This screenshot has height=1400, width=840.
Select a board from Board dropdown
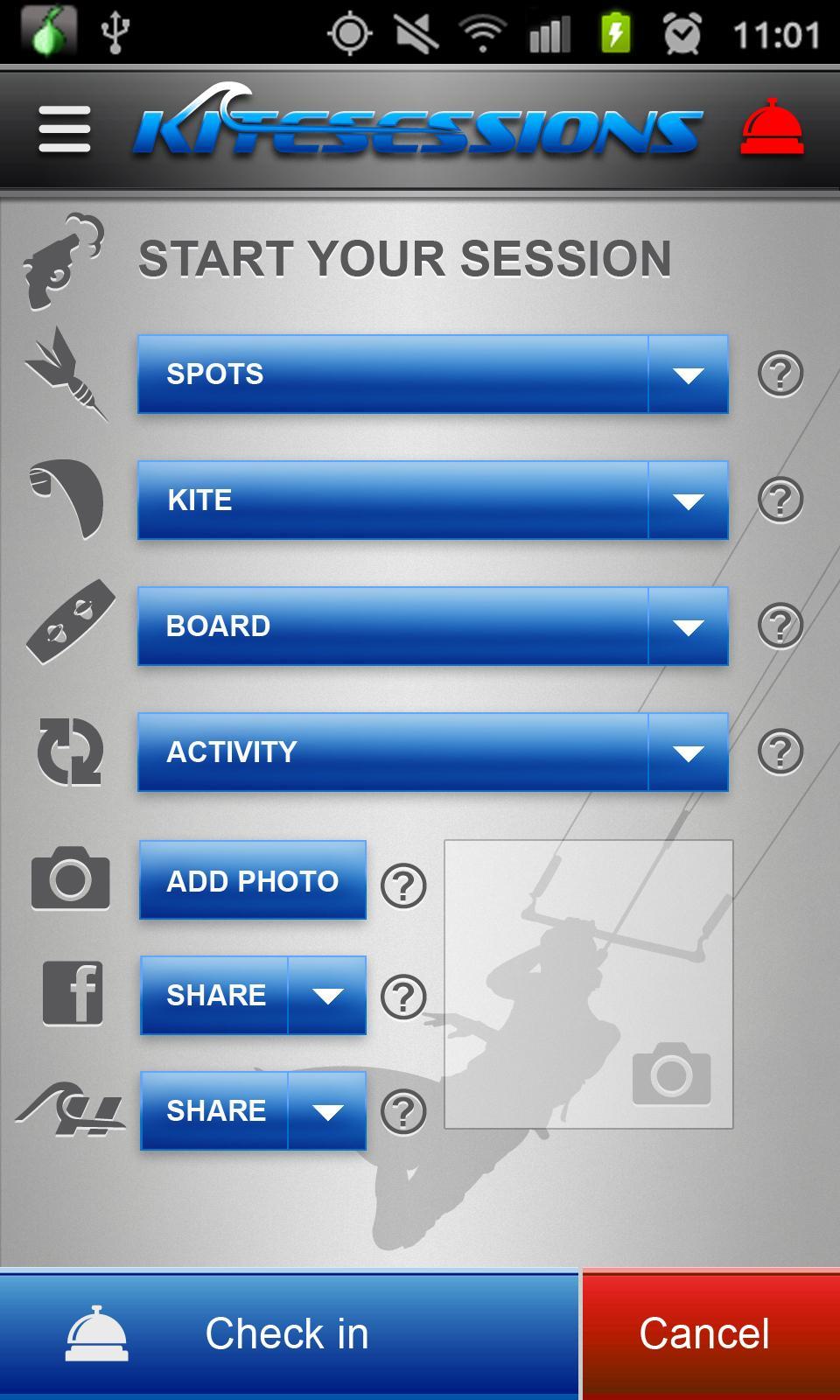tap(432, 626)
